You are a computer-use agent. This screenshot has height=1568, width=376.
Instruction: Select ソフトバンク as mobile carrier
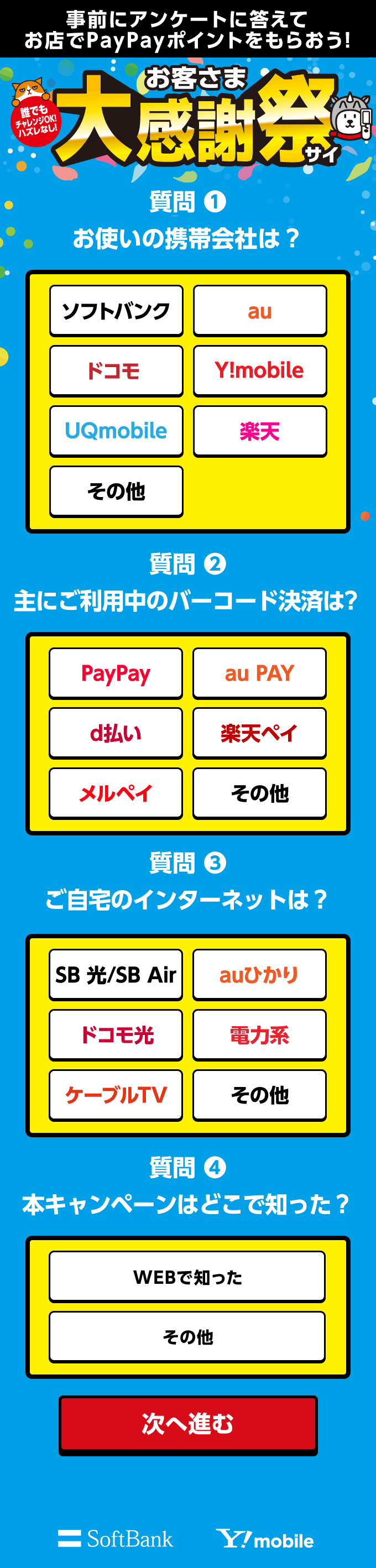(116, 310)
